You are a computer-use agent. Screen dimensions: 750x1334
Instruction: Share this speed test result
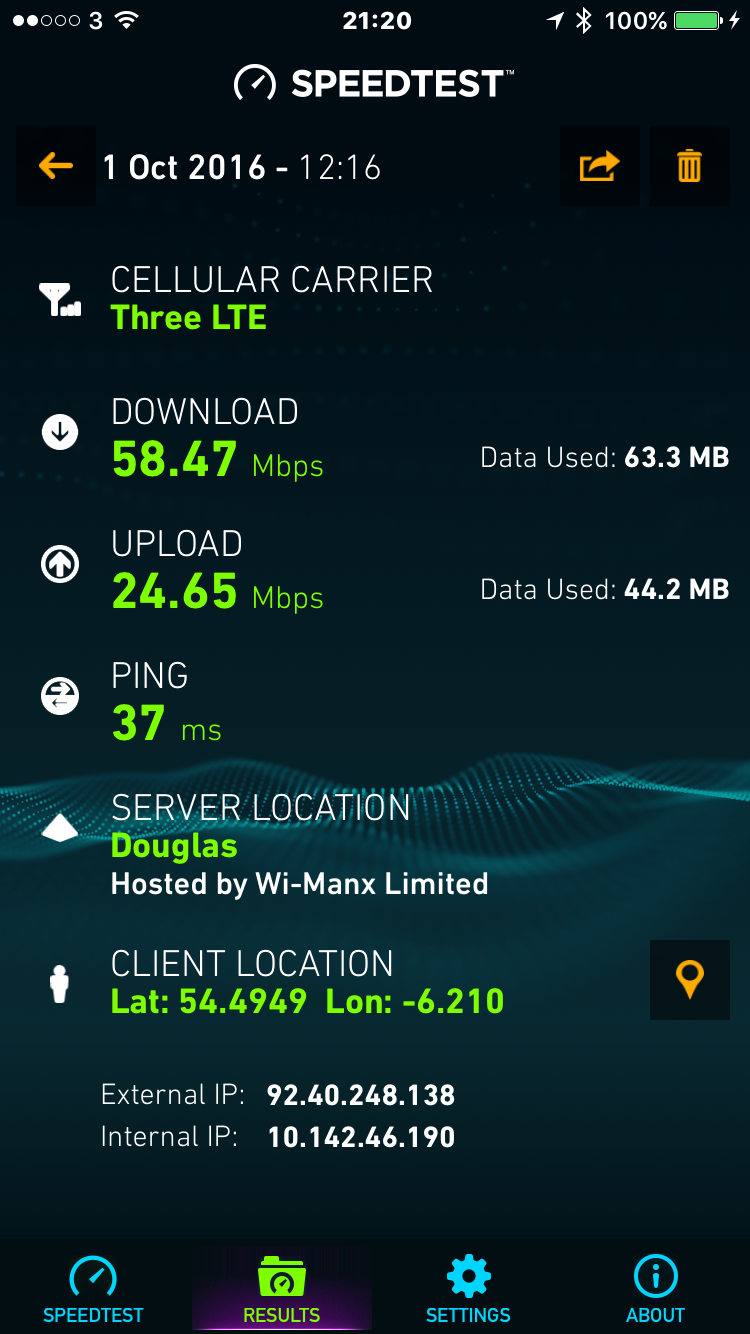pyautogui.click(x=600, y=166)
